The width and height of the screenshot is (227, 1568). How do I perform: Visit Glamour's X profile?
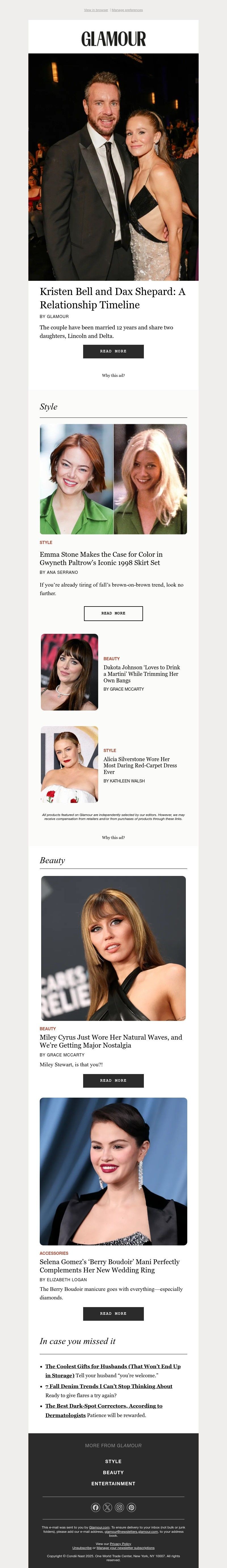(x=108, y=1507)
